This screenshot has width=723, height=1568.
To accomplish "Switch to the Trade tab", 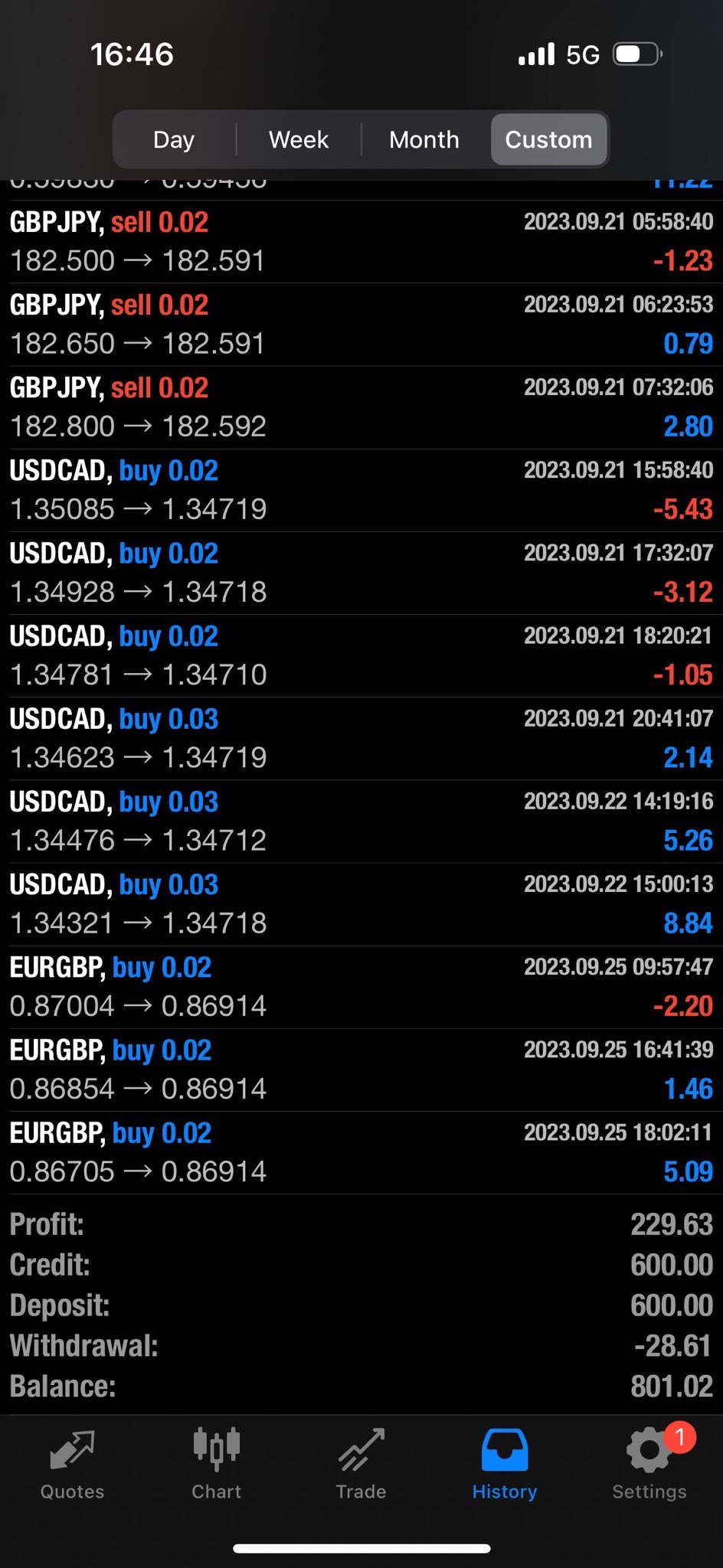I will click(x=361, y=1465).
